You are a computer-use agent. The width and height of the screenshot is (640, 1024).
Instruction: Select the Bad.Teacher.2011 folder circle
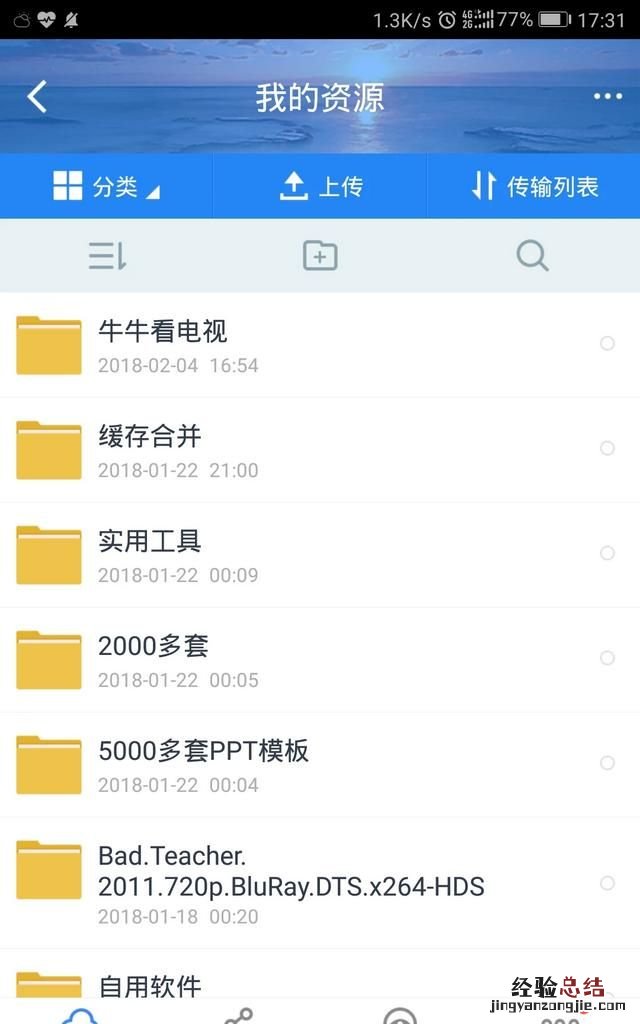(607, 883)
